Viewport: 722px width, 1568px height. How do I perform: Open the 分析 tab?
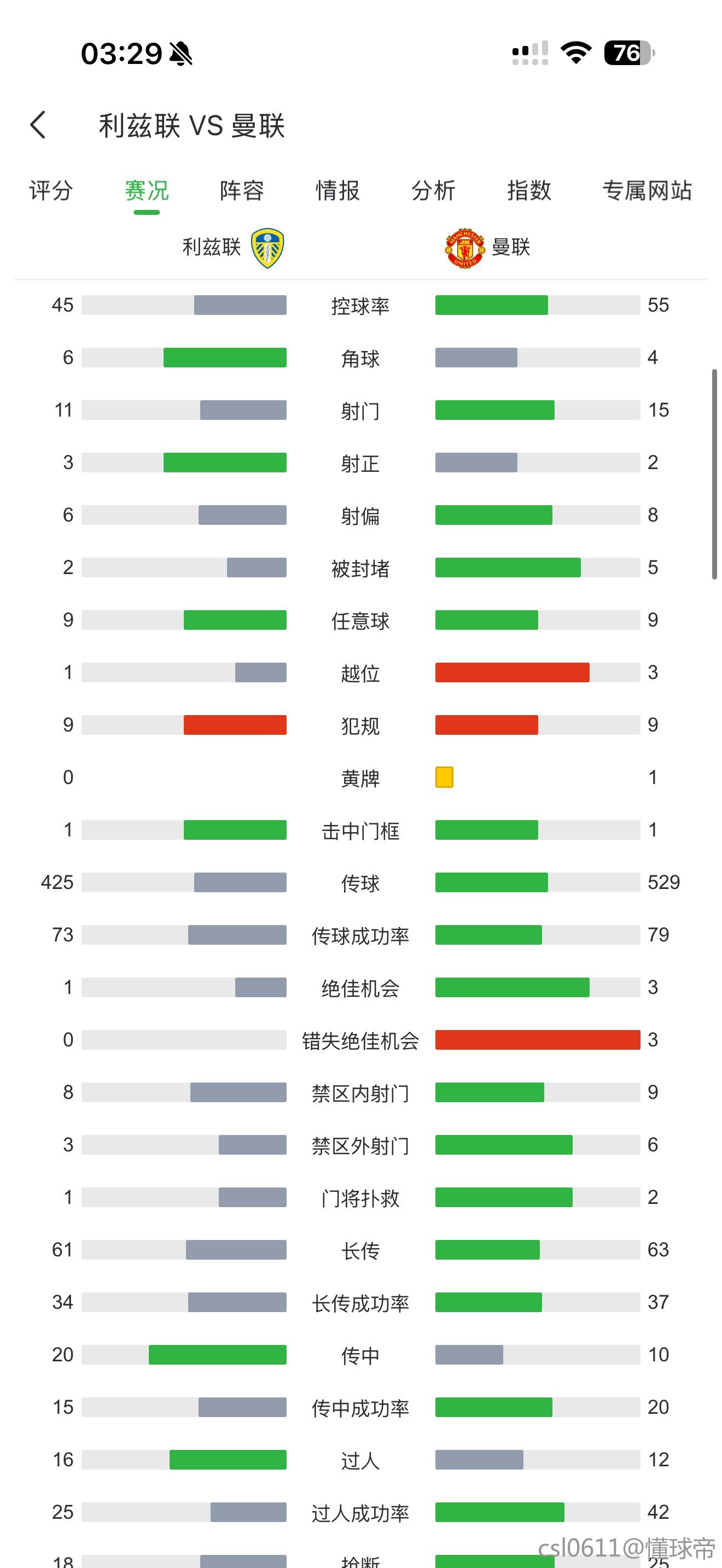pos(433,190)
